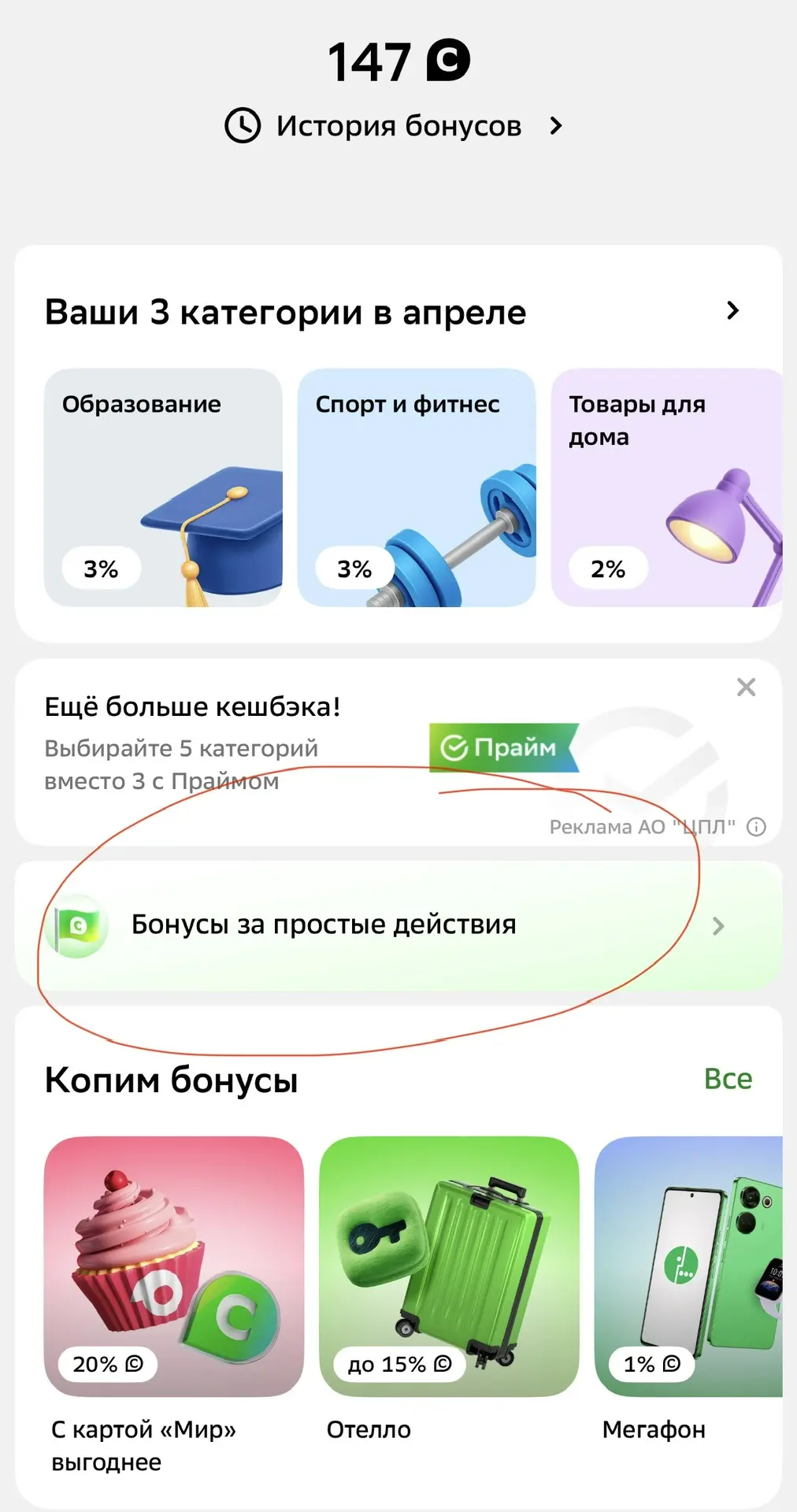The height and width of the screenshot is (1512, 797).
Task: Open the Спорт и фитнес category card
Action: pos(417,487)
